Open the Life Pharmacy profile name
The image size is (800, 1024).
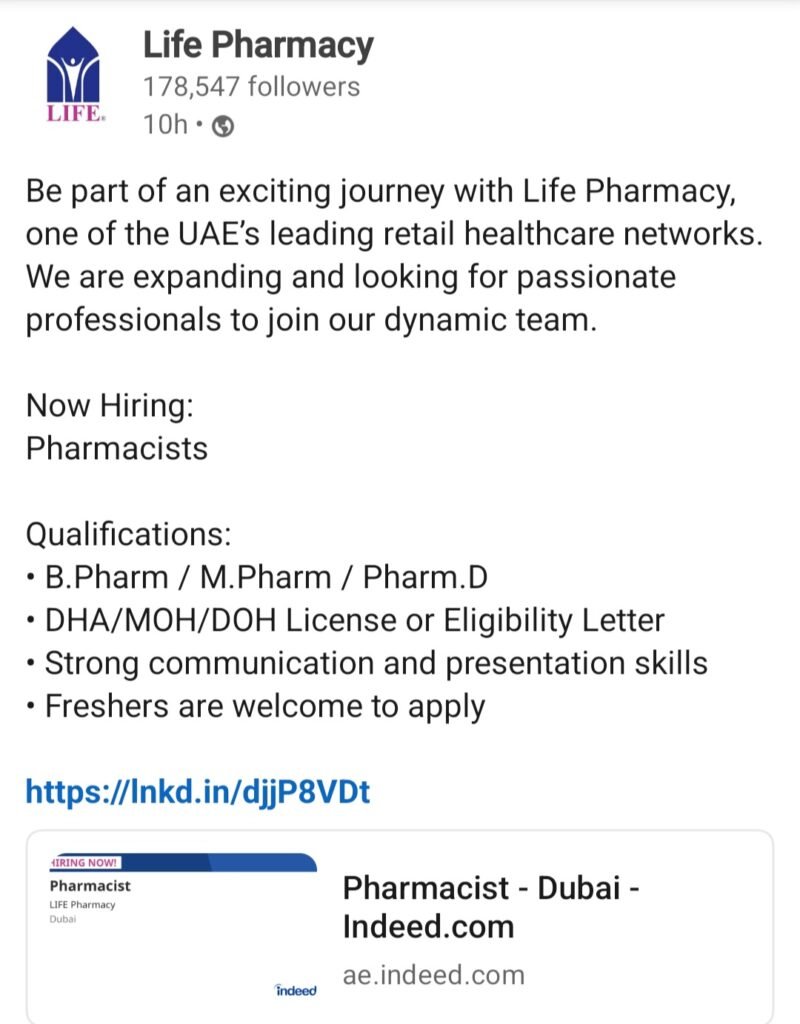tap(258, 44)
